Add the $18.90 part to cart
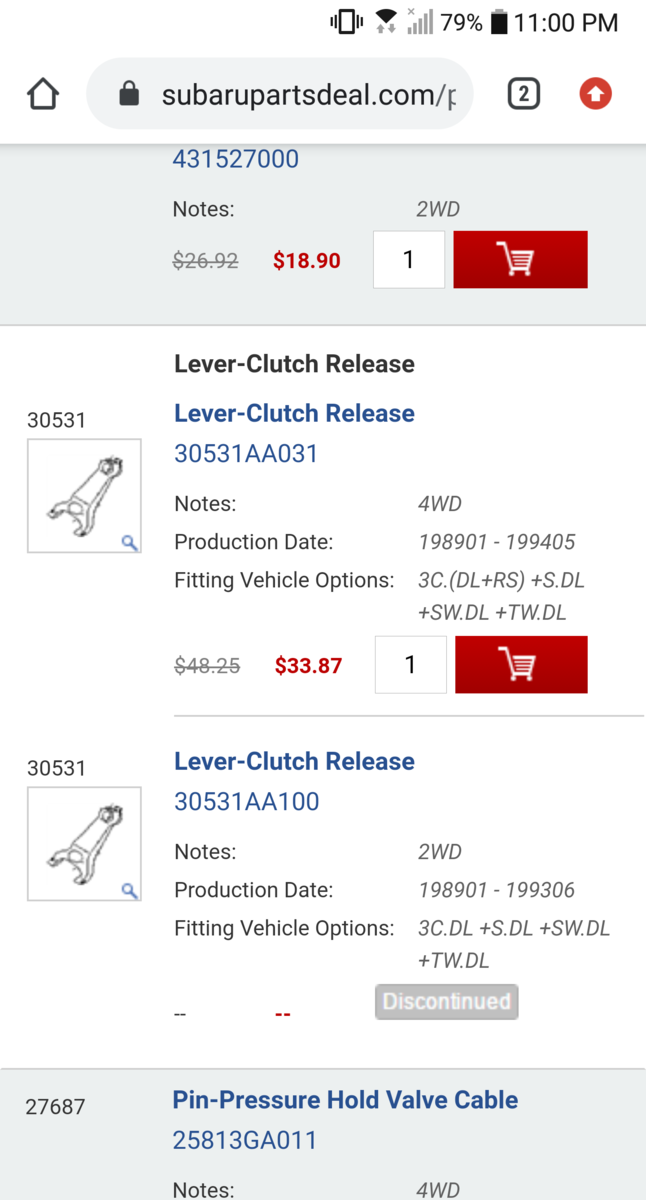This screenshot has height=1200, width=646. coord(520,260)
